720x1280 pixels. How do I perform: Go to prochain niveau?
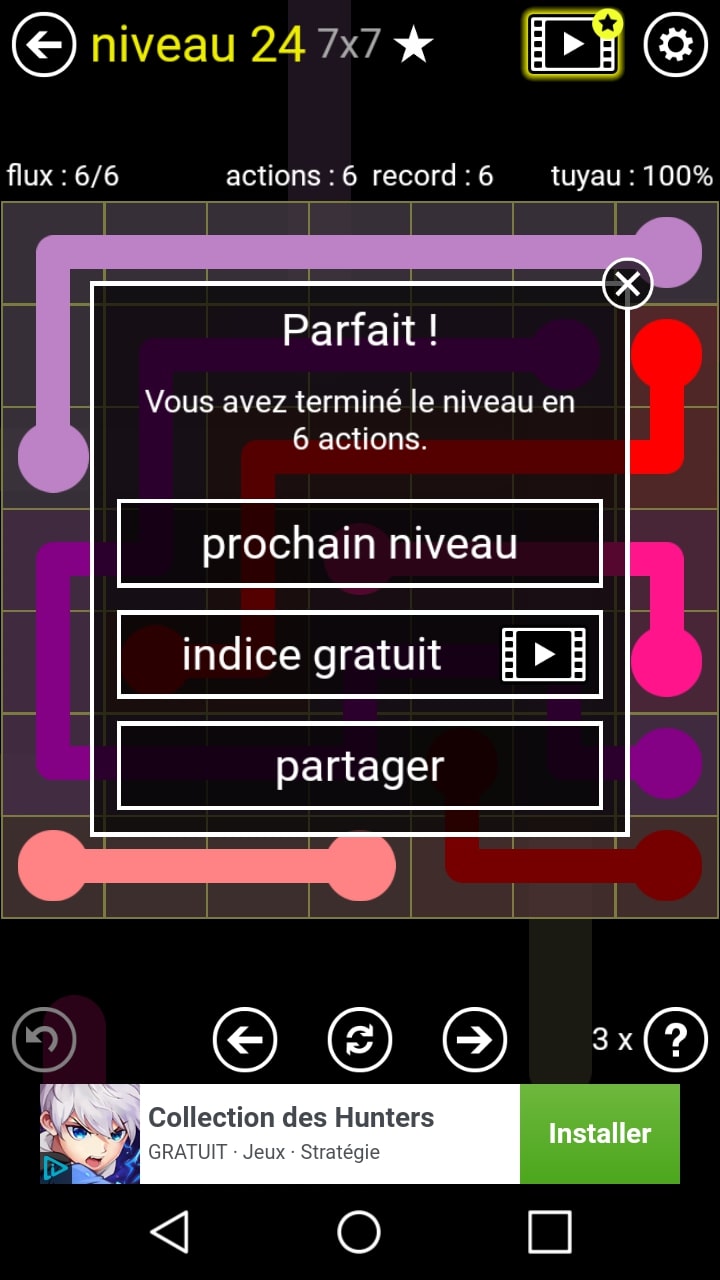click(x=360, y=544)
